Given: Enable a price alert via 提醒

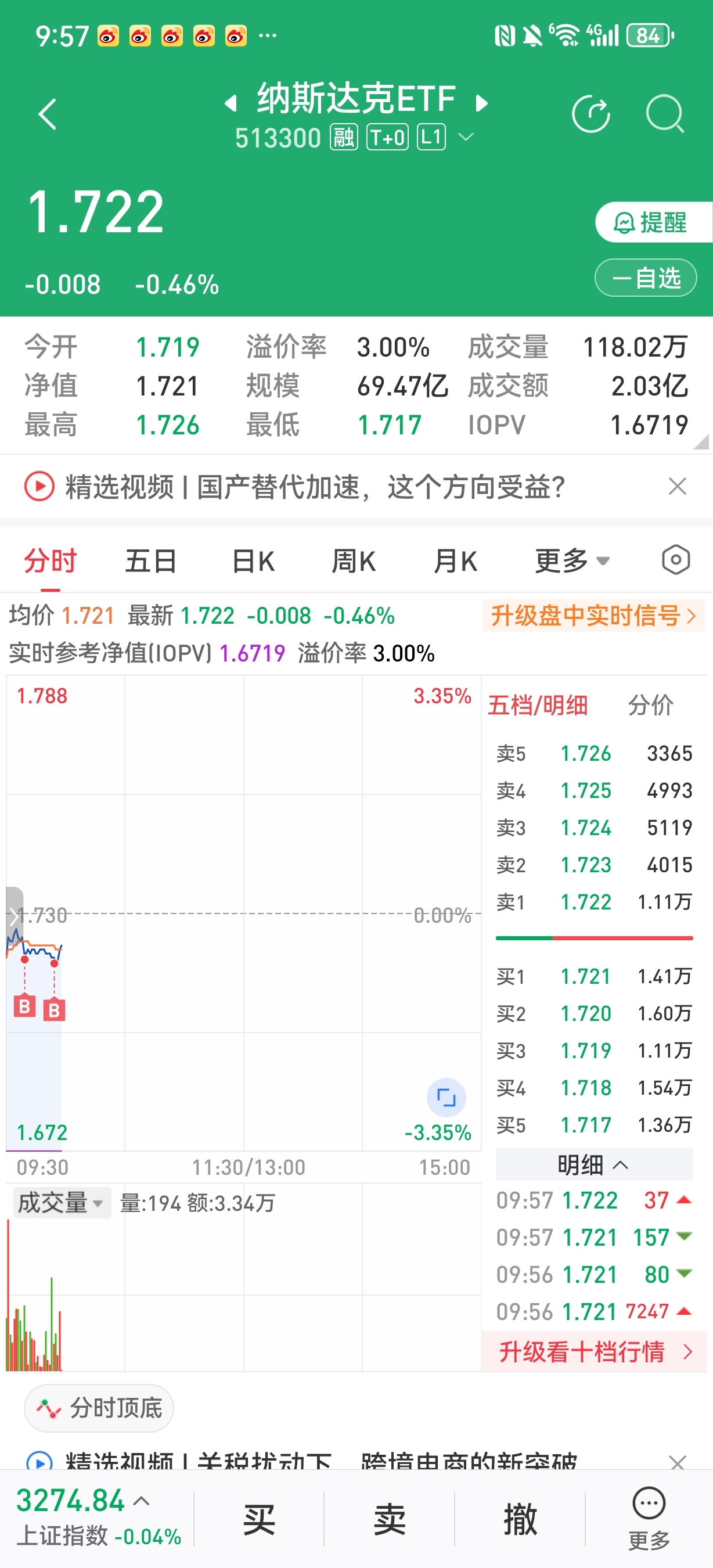Looking at the screenshot, I should point(650,222).
